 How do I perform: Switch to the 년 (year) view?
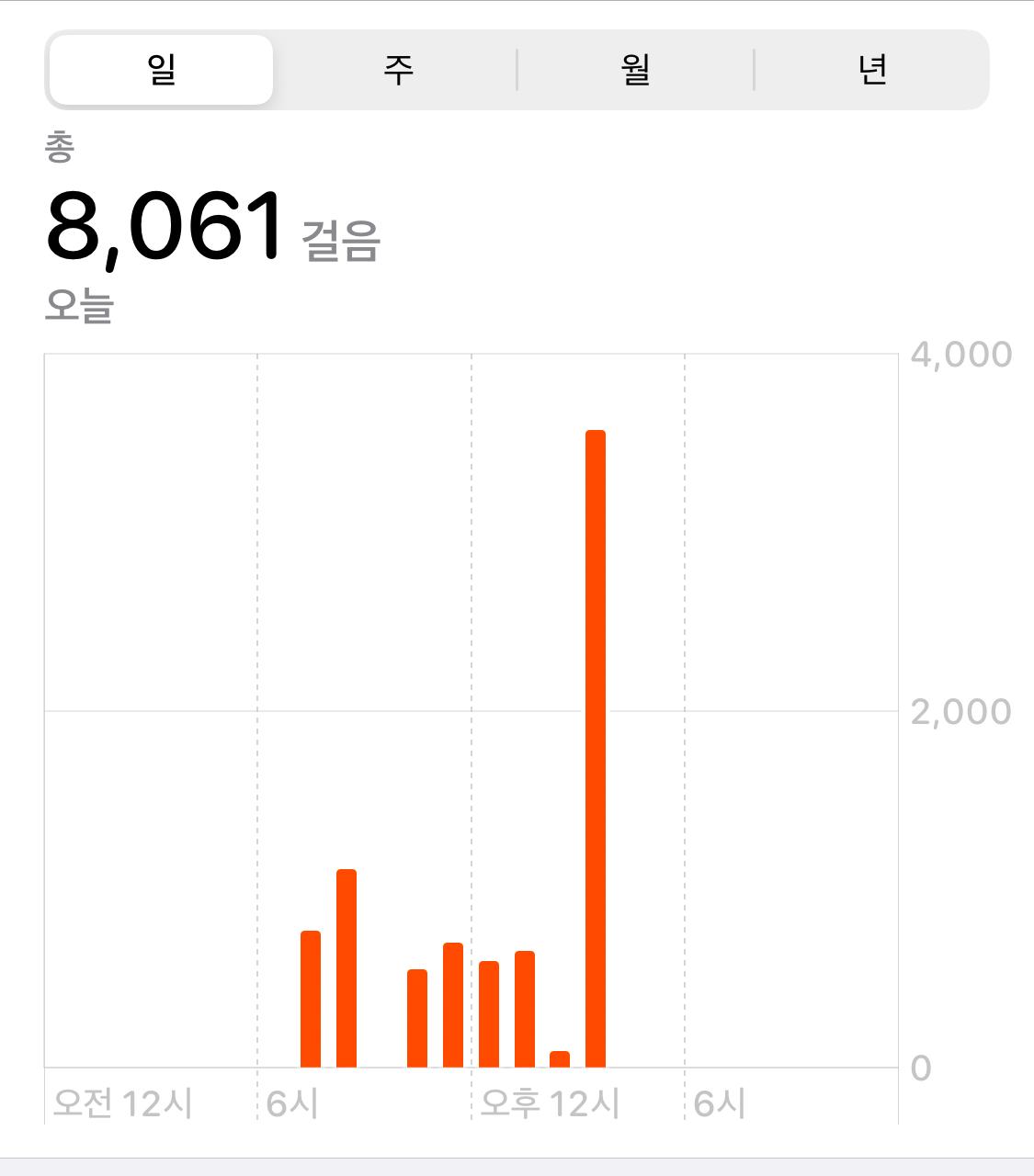pos(871,70)
